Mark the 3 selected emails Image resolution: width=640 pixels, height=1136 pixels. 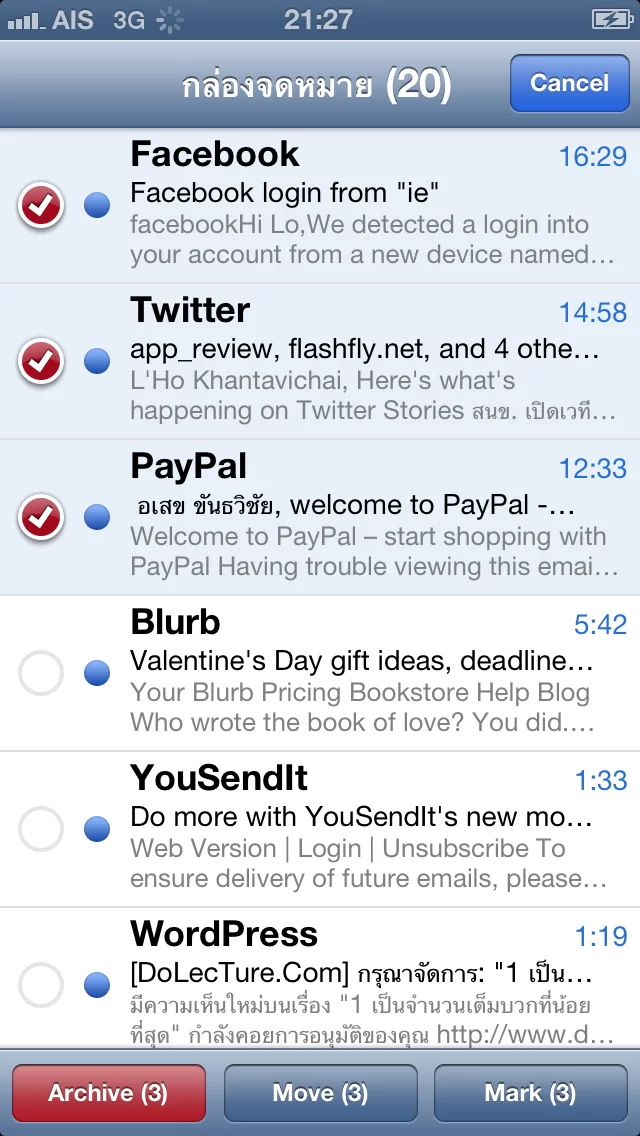click(x=530, y=1093)
